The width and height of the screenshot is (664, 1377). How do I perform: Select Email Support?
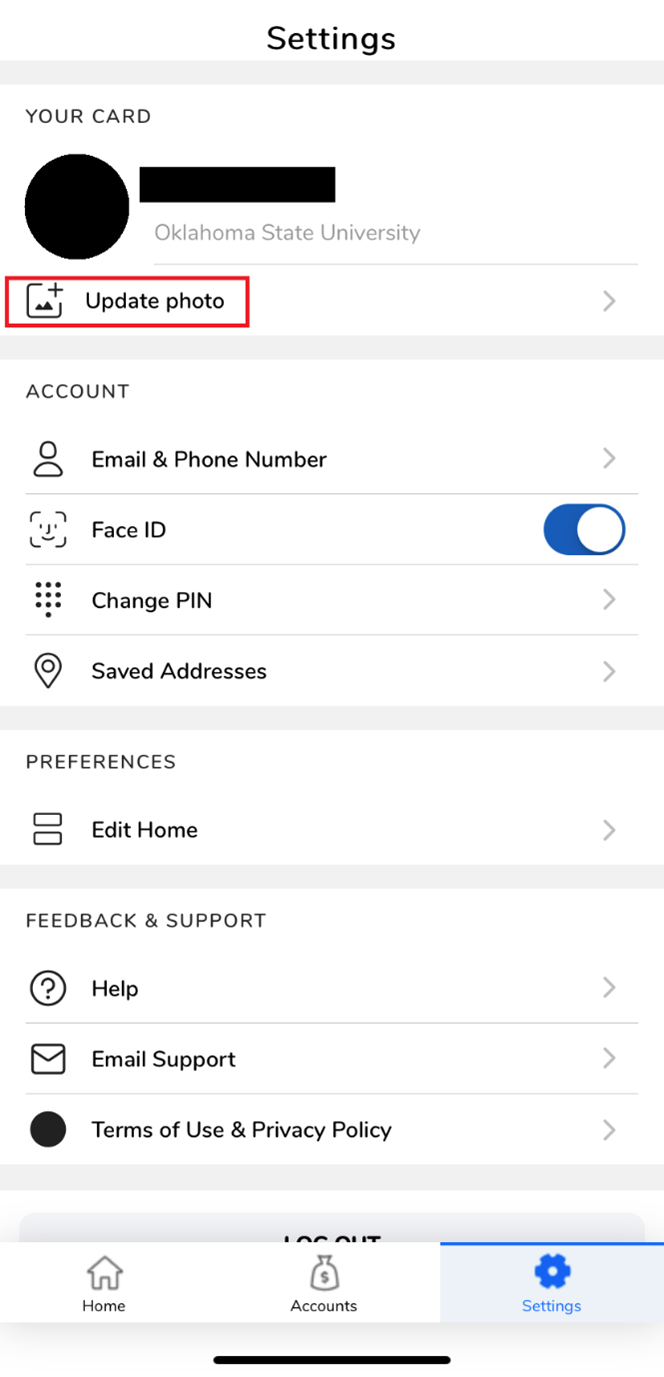164,1059
